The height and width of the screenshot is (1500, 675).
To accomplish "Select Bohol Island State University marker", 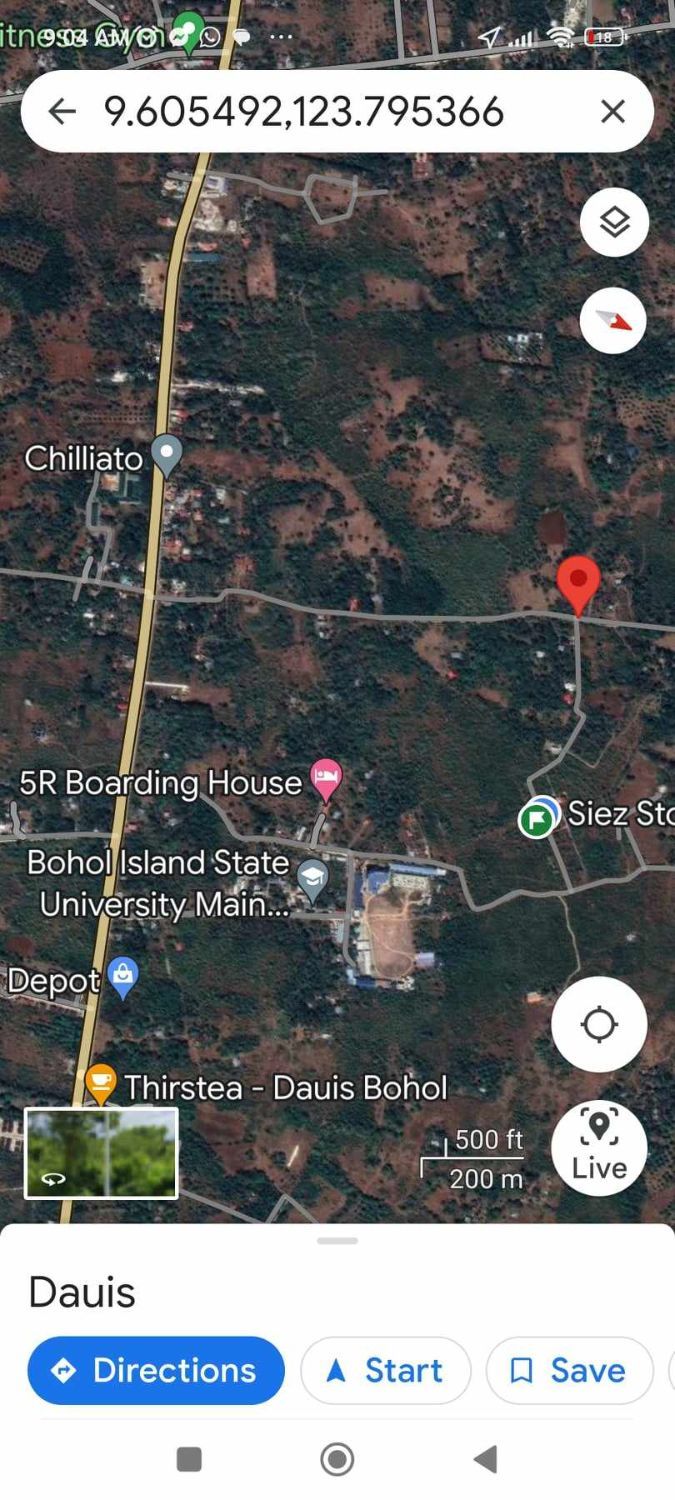I will click(313, 881).
